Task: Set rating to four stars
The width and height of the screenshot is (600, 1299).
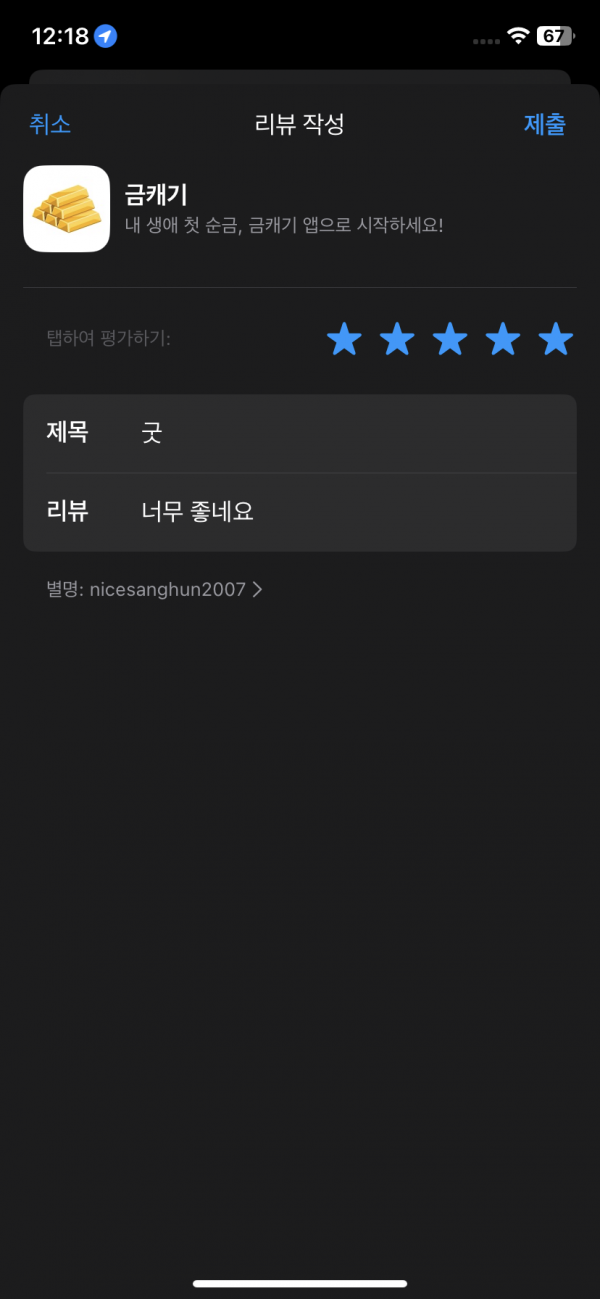Action: click(503, 339)
